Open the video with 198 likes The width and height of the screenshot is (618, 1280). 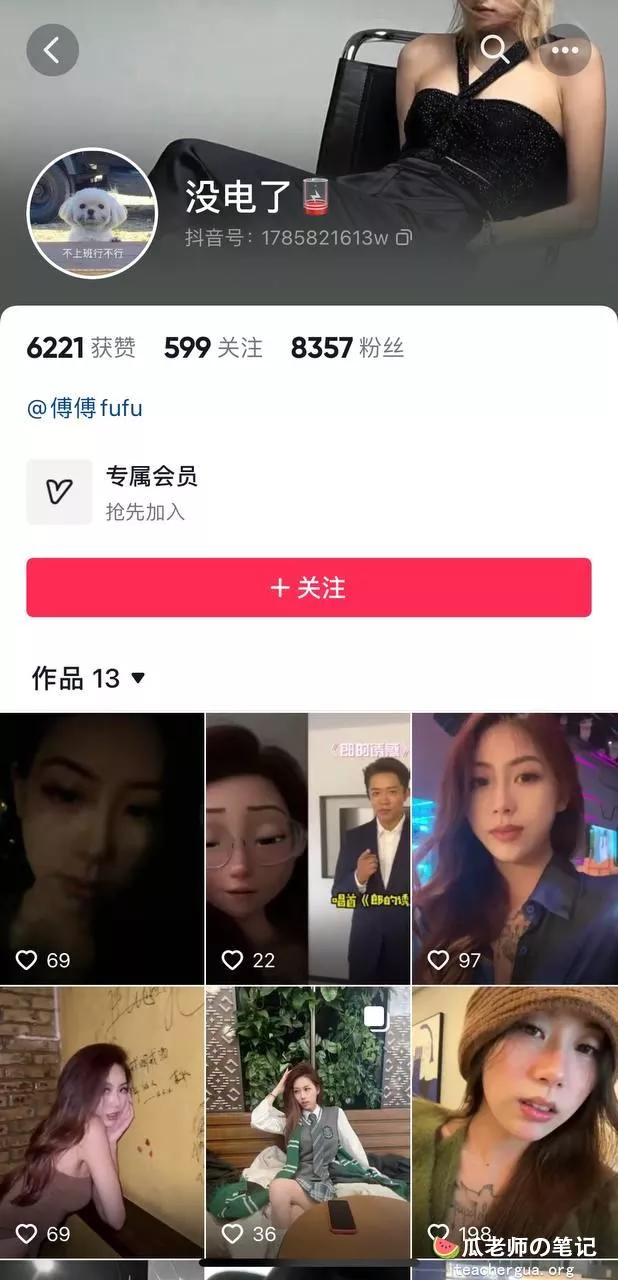pos(515,1120)
